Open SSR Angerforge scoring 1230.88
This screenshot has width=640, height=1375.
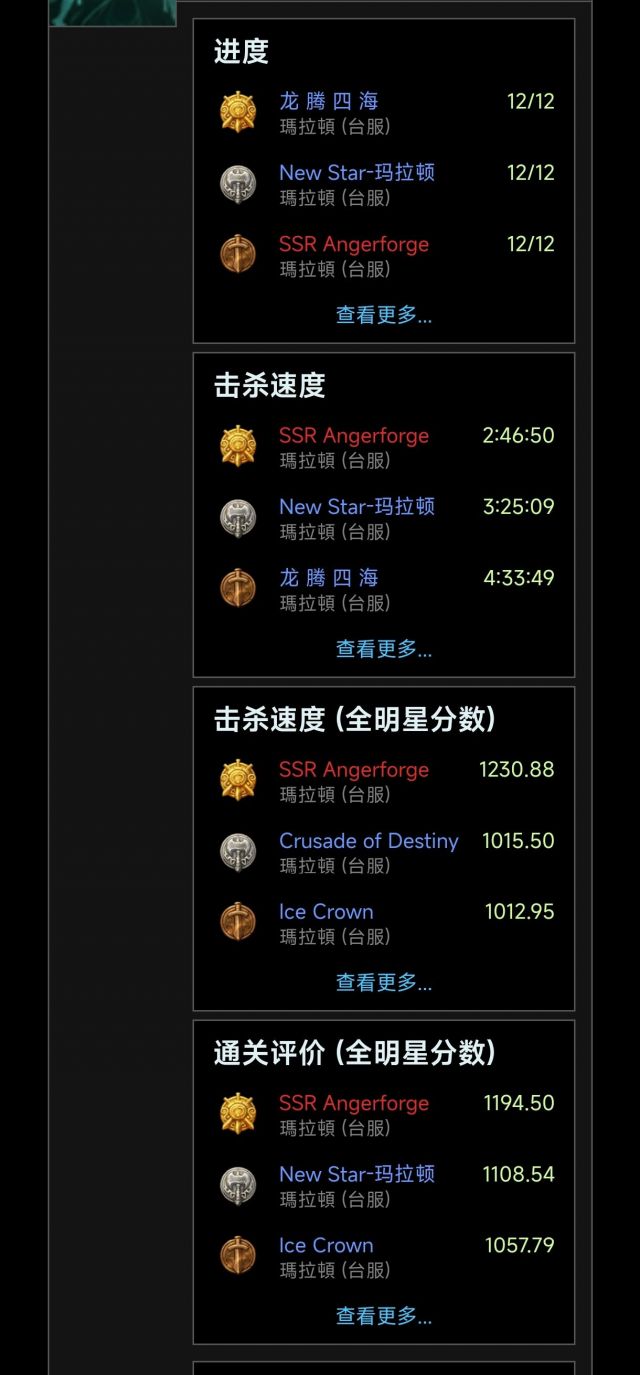[353, 769]
